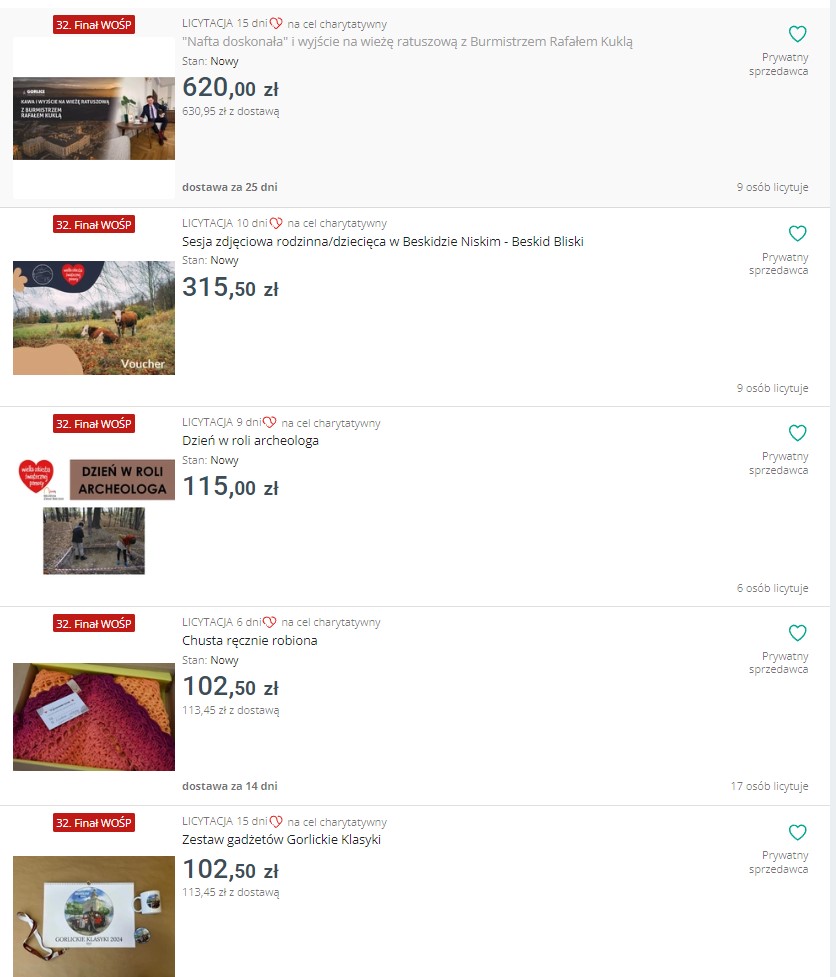The image size is (836, 977).
Task: Heart the Chusta ręcznie robiona listing
Action: pos(797,633)
